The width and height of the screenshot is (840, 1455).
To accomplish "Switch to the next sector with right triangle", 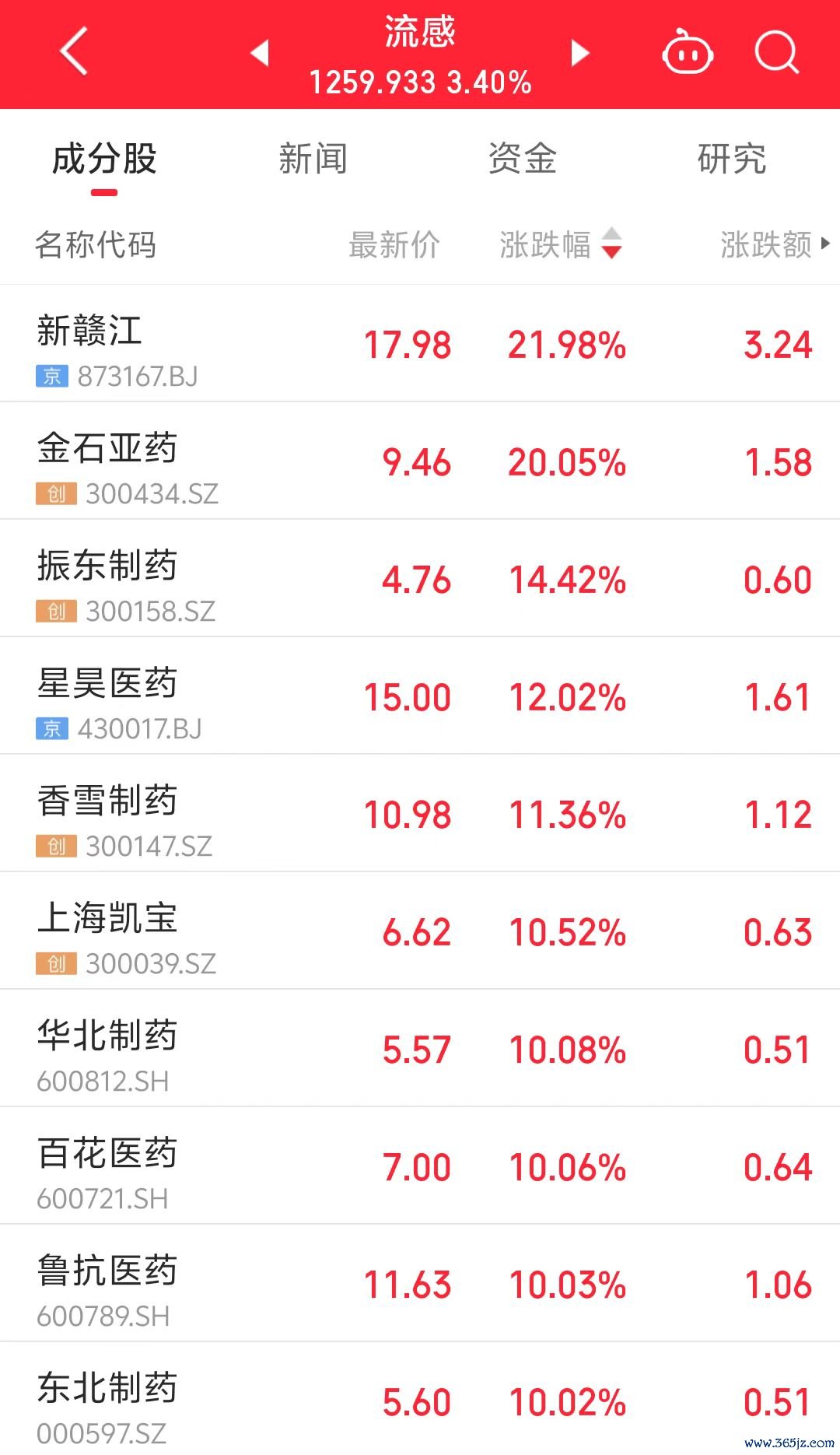I will (580, 53).
